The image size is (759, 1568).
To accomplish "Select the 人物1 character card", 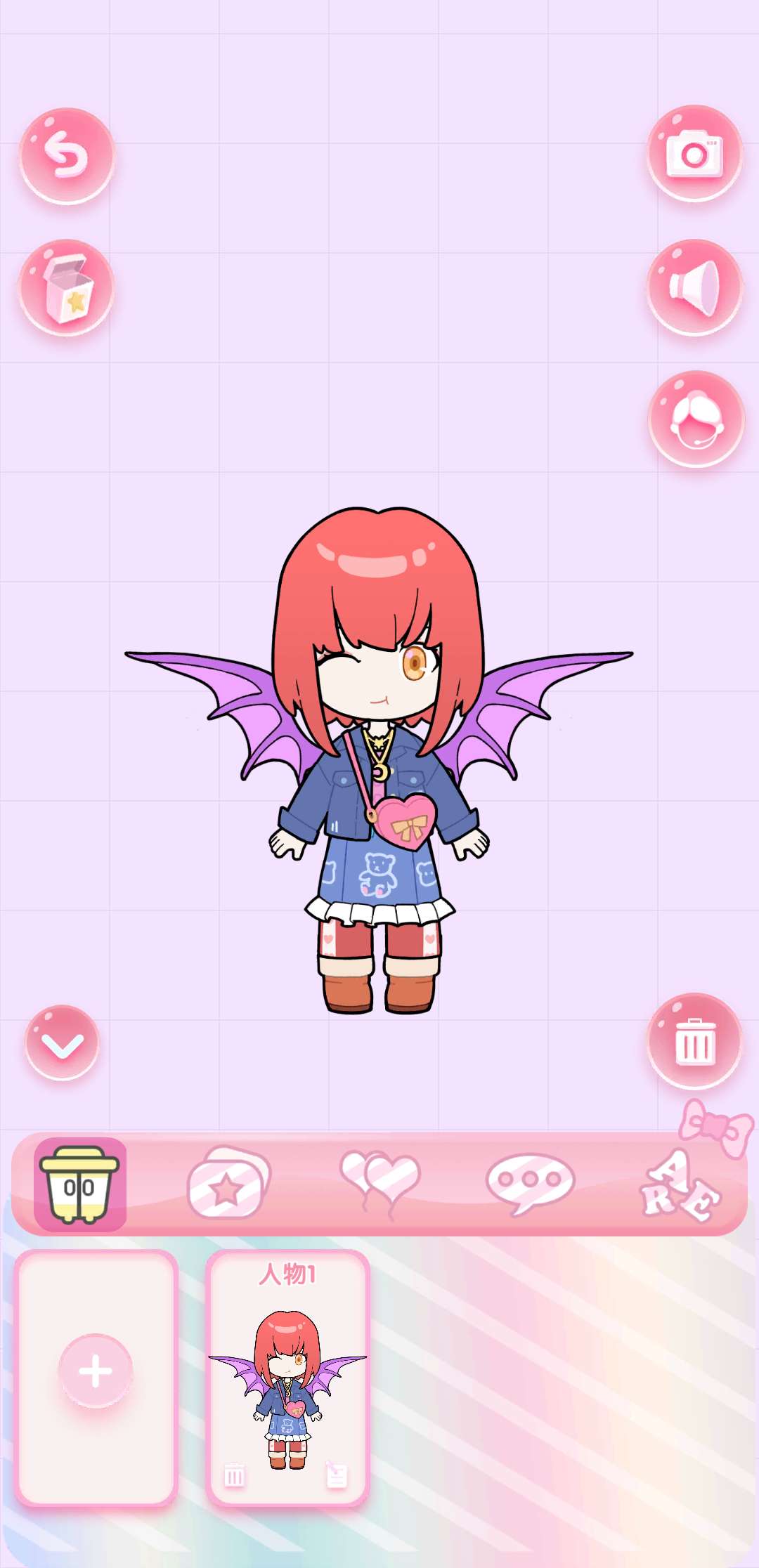I will coord(287,1377).
